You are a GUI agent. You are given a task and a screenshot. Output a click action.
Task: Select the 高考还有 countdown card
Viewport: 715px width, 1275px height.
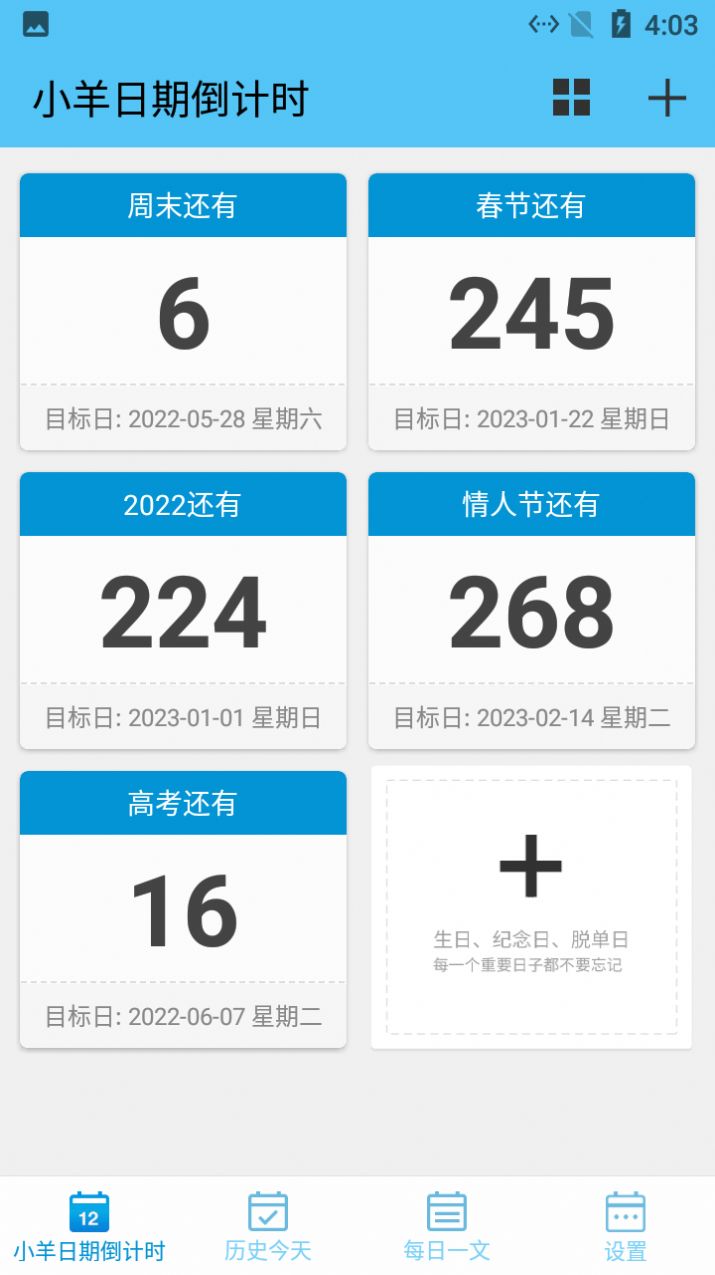click(183, 909)
